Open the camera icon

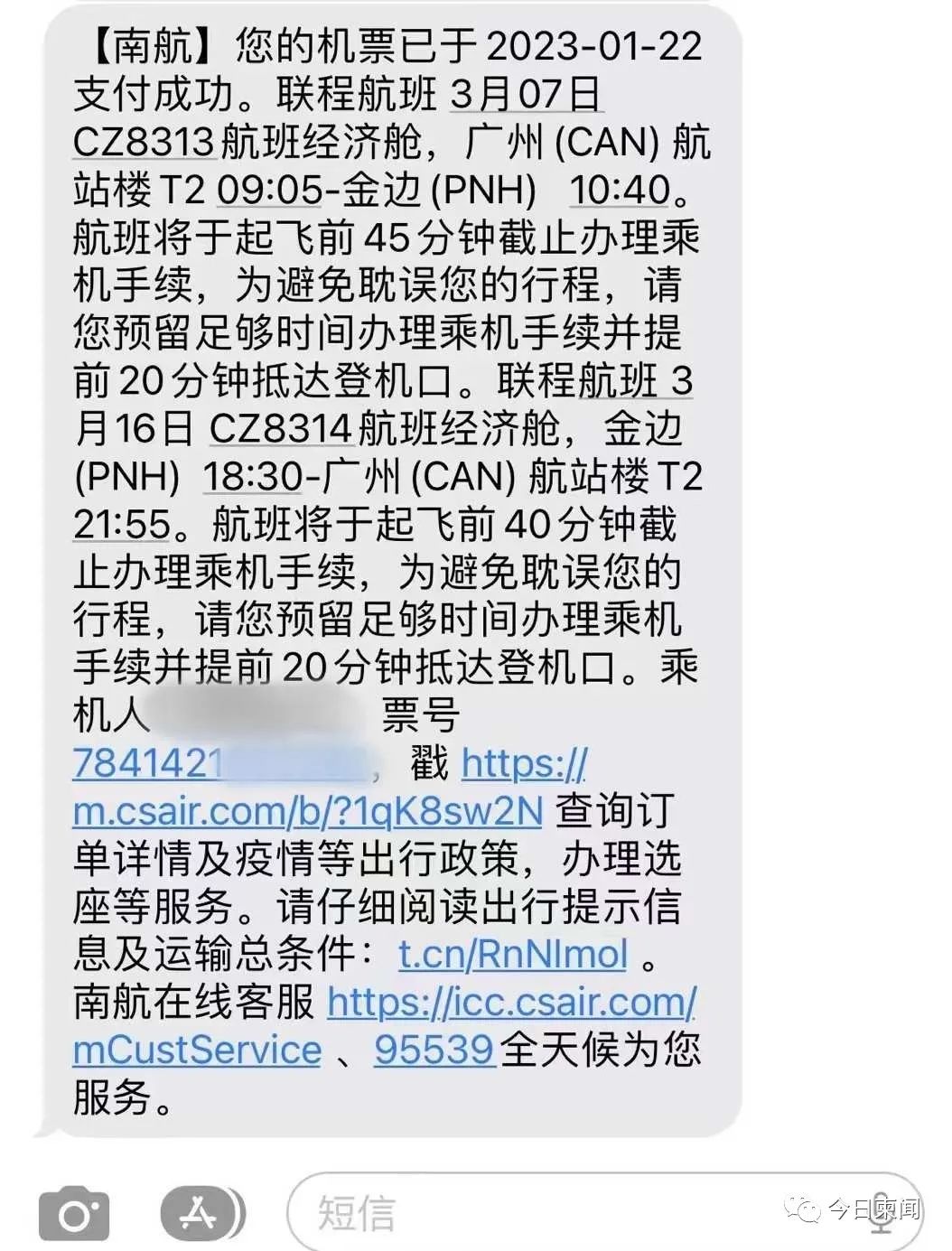74,1213
